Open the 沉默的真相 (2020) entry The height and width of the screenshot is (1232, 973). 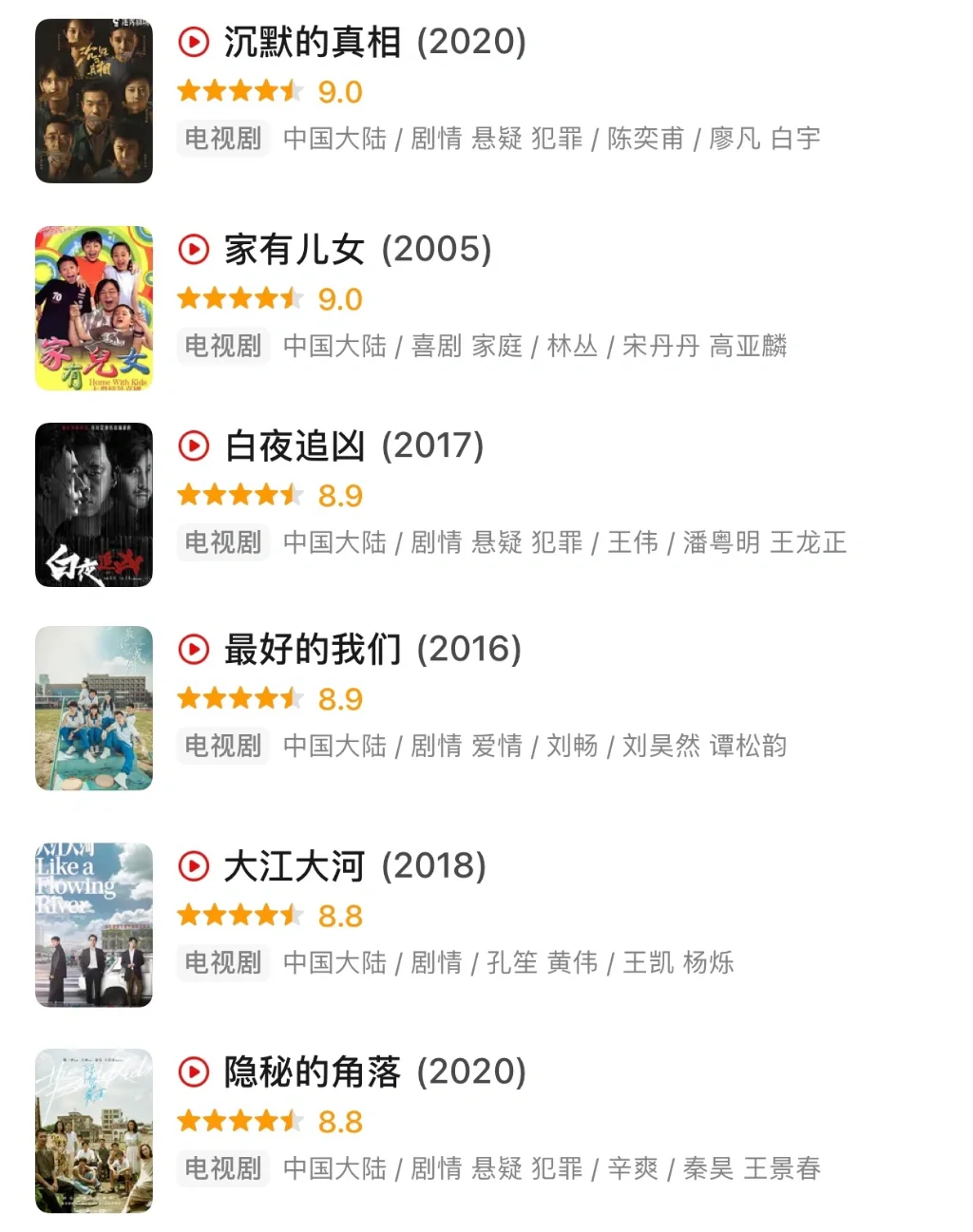[374, 43]
